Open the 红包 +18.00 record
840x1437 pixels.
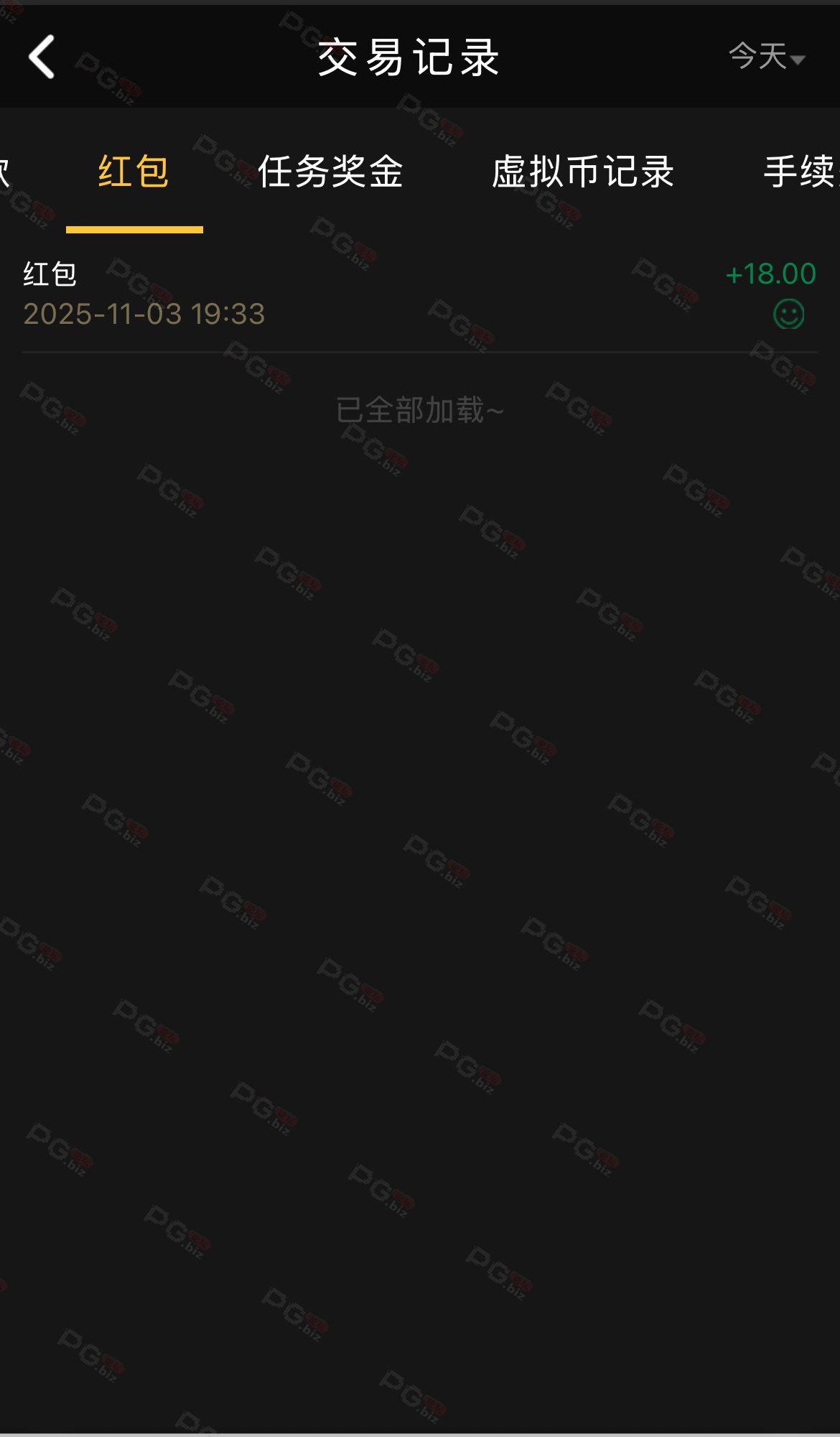tap(419, 294)
